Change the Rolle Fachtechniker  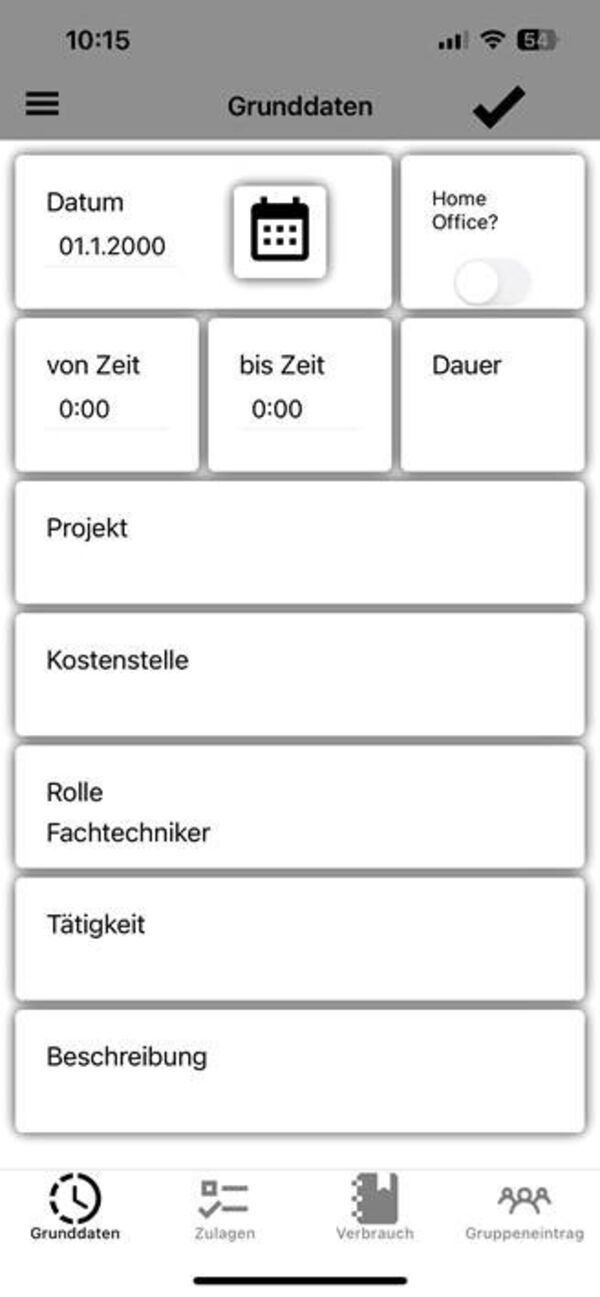click(299, 807)
